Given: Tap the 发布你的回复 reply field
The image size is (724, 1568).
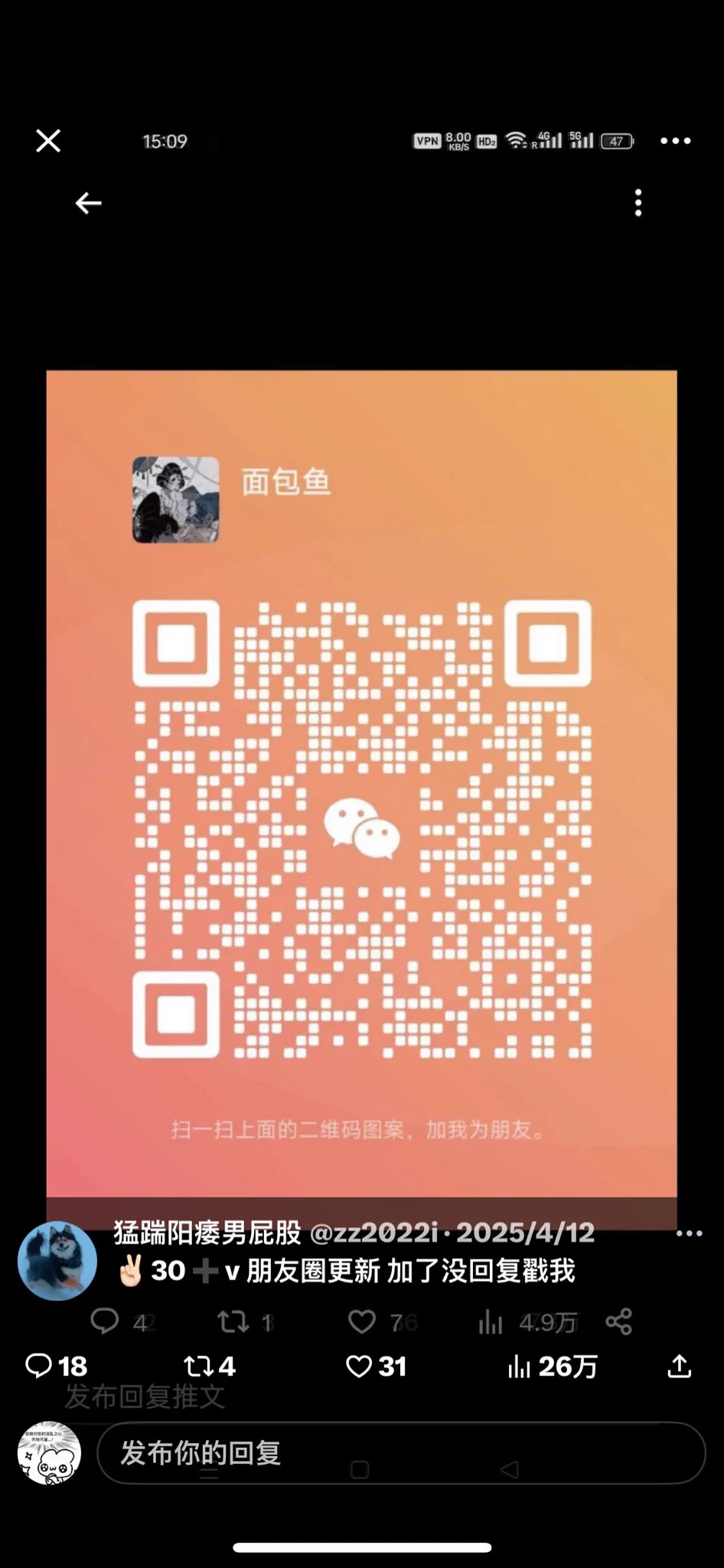Looking at the screenshot, I should point(400,1452).
